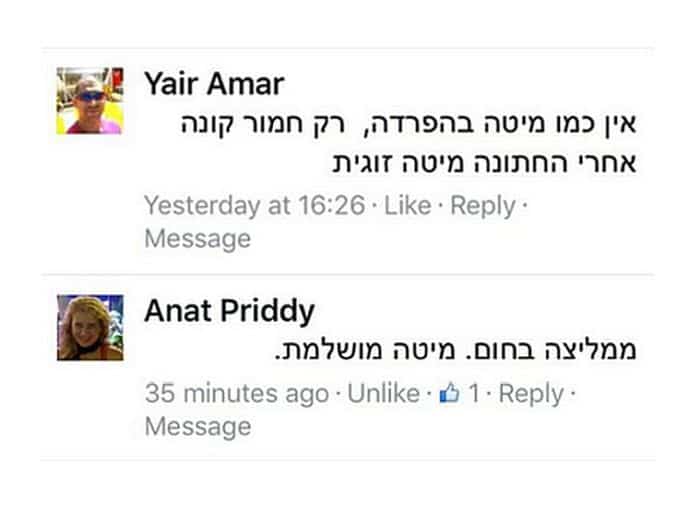Viewport: 700px width, 510px height.
Task: Unlike Anat Priddy's comment
Action: pos(383,394)
